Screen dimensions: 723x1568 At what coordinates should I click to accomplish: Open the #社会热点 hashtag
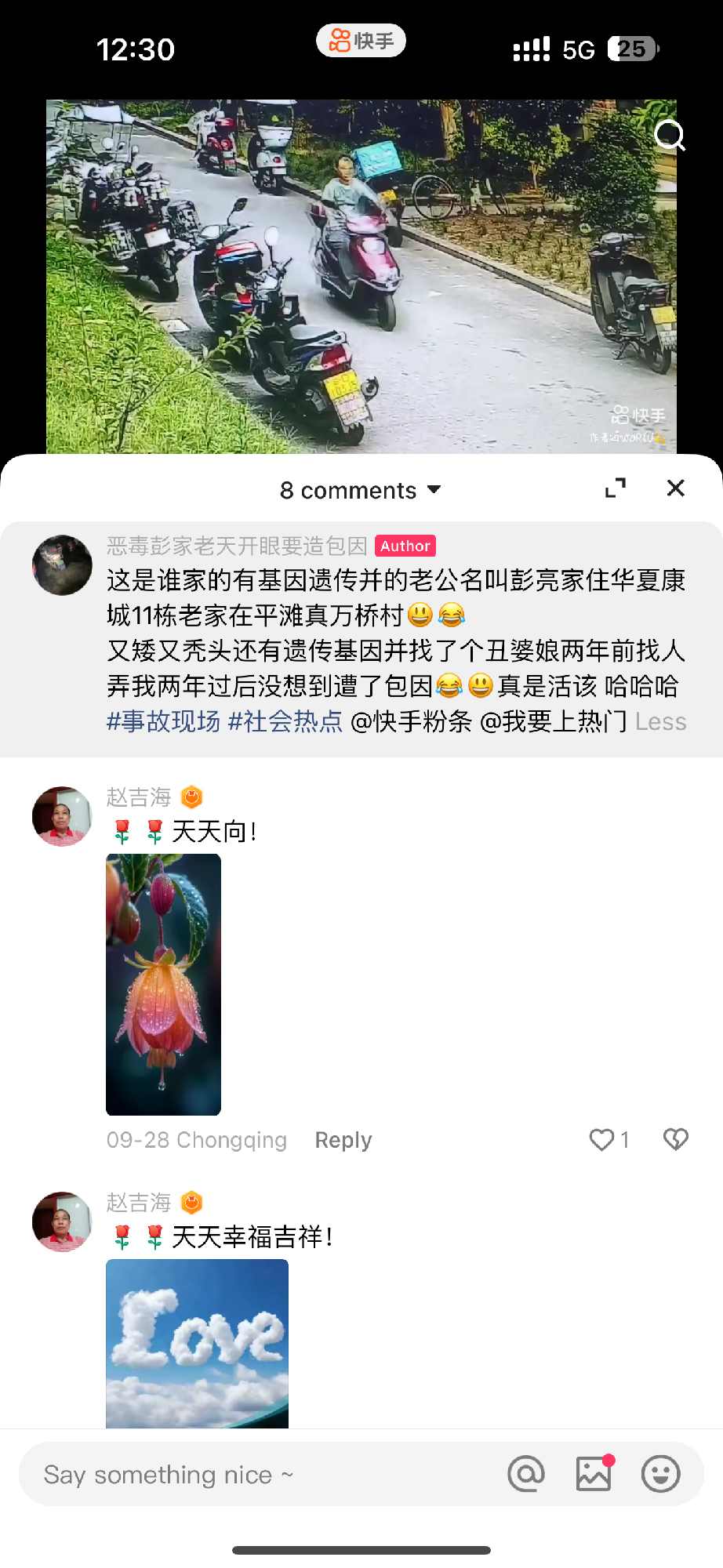coord(285,721)
